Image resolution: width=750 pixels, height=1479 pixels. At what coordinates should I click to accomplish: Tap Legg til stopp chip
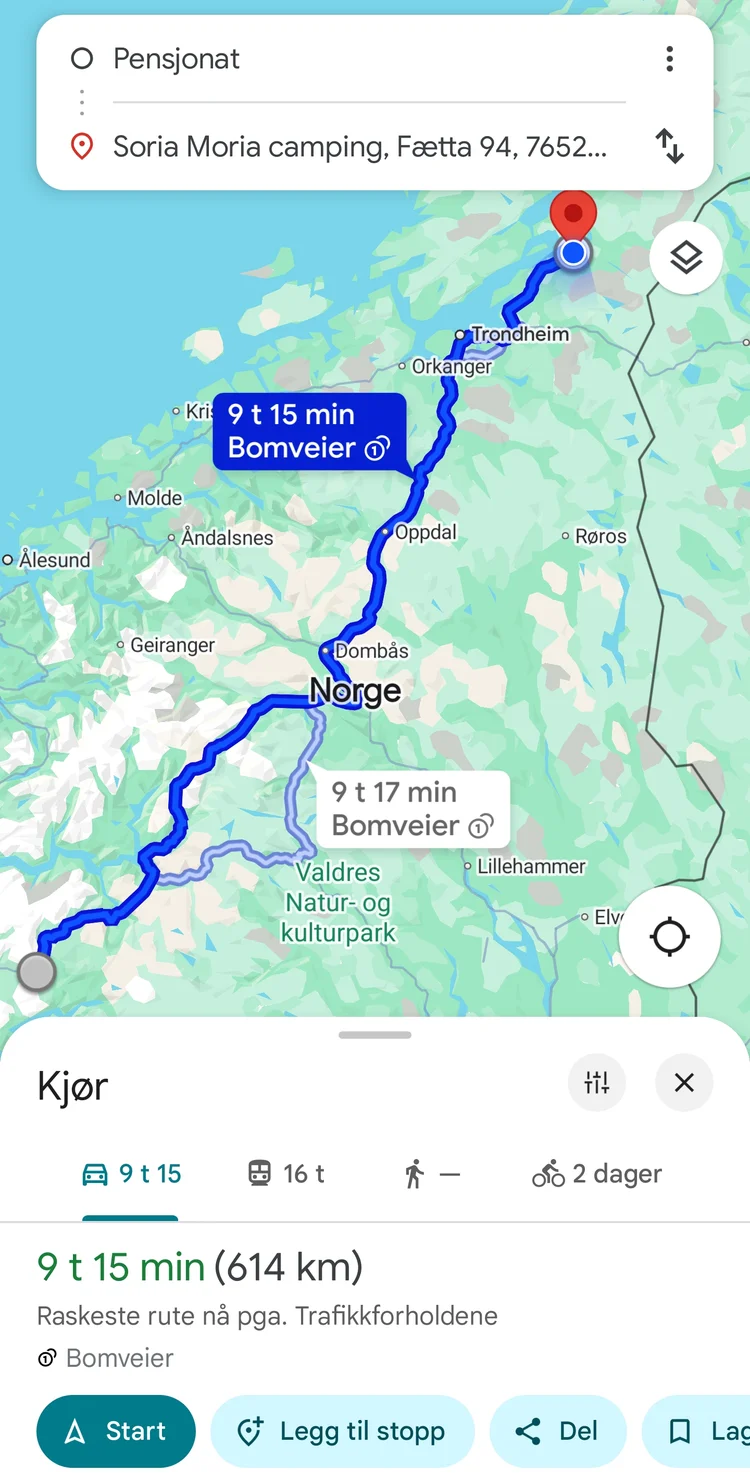342,1431
